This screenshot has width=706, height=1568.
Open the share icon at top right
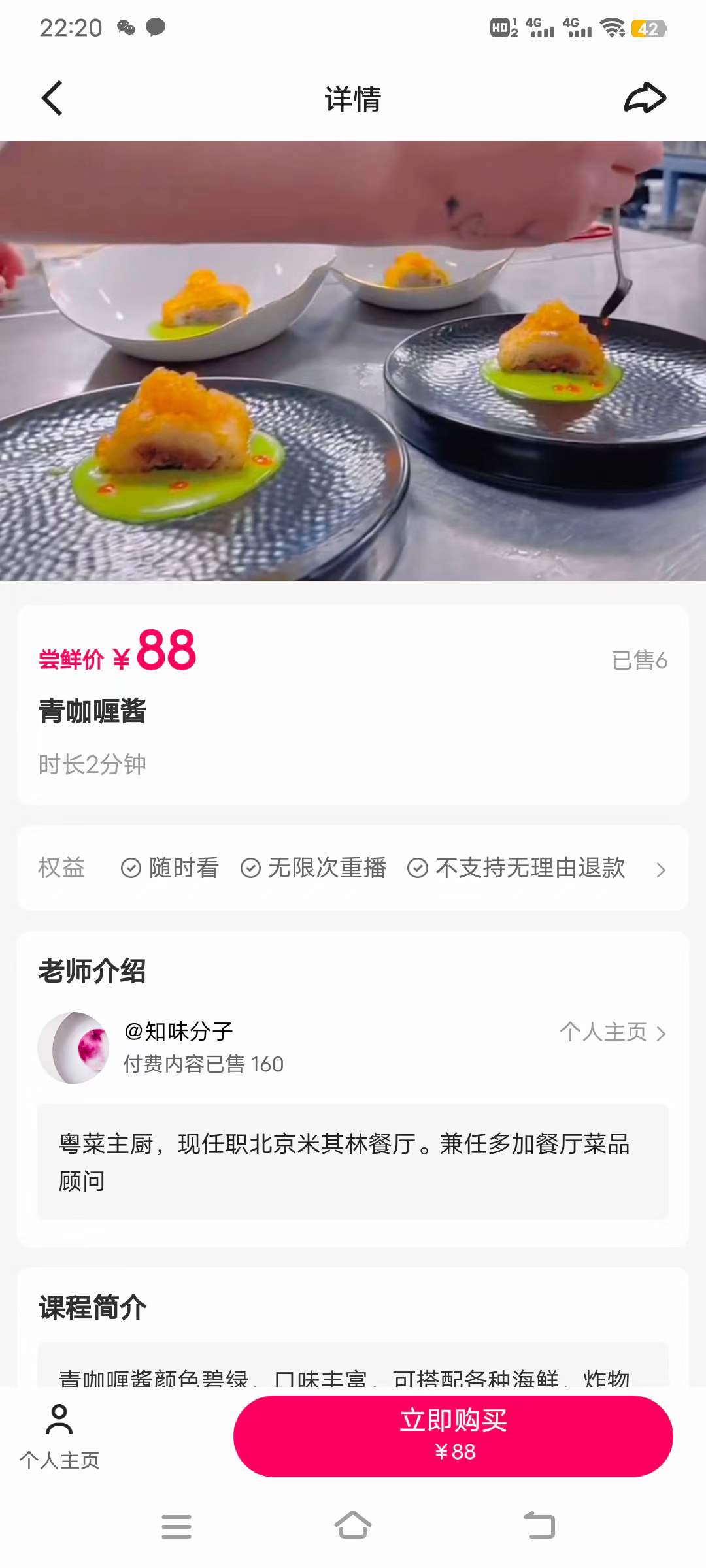(644, 98)
